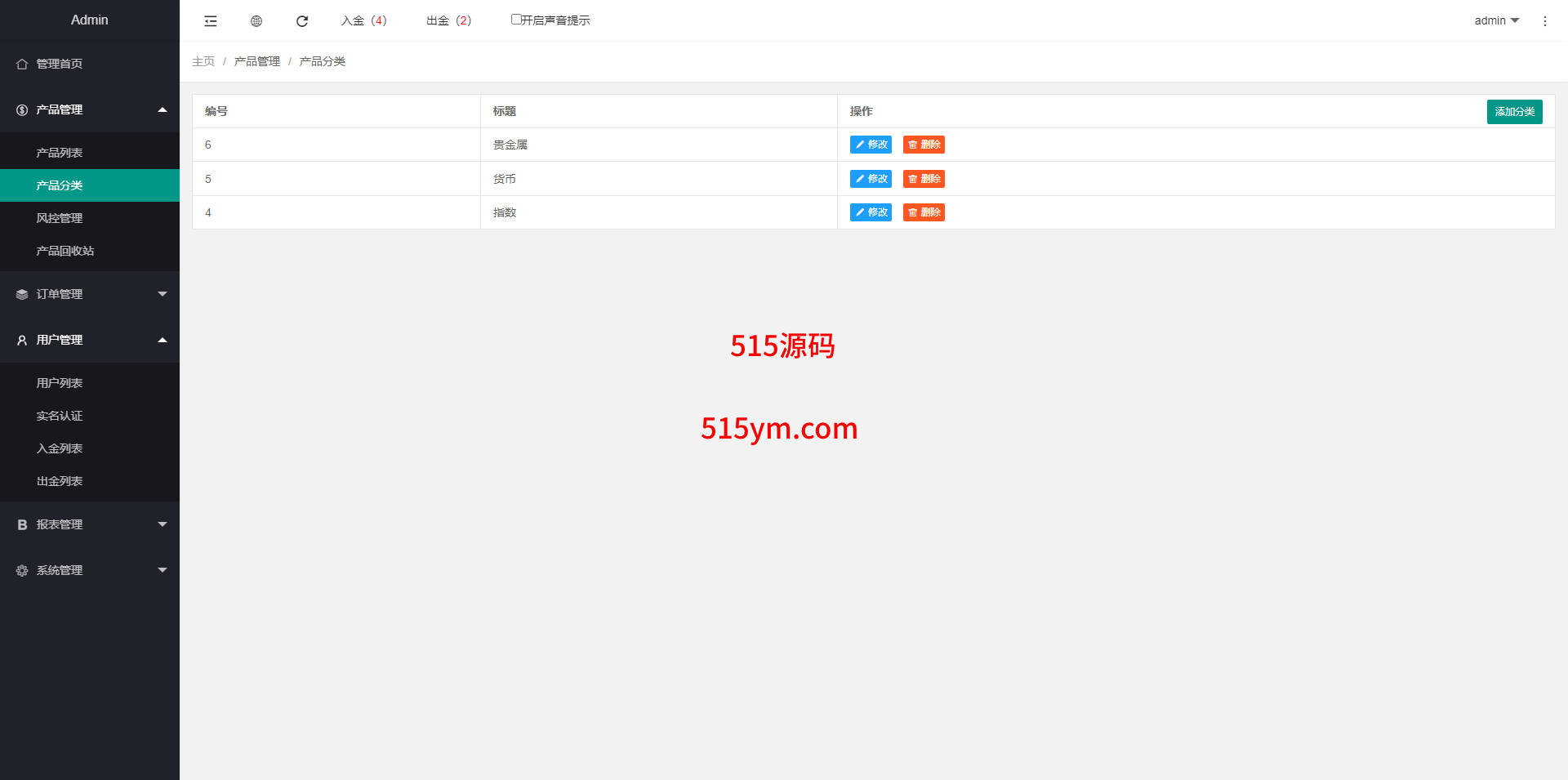Expand the admin account dropdown
The image size is (1568, 780).
click(x=1496, y=21)
